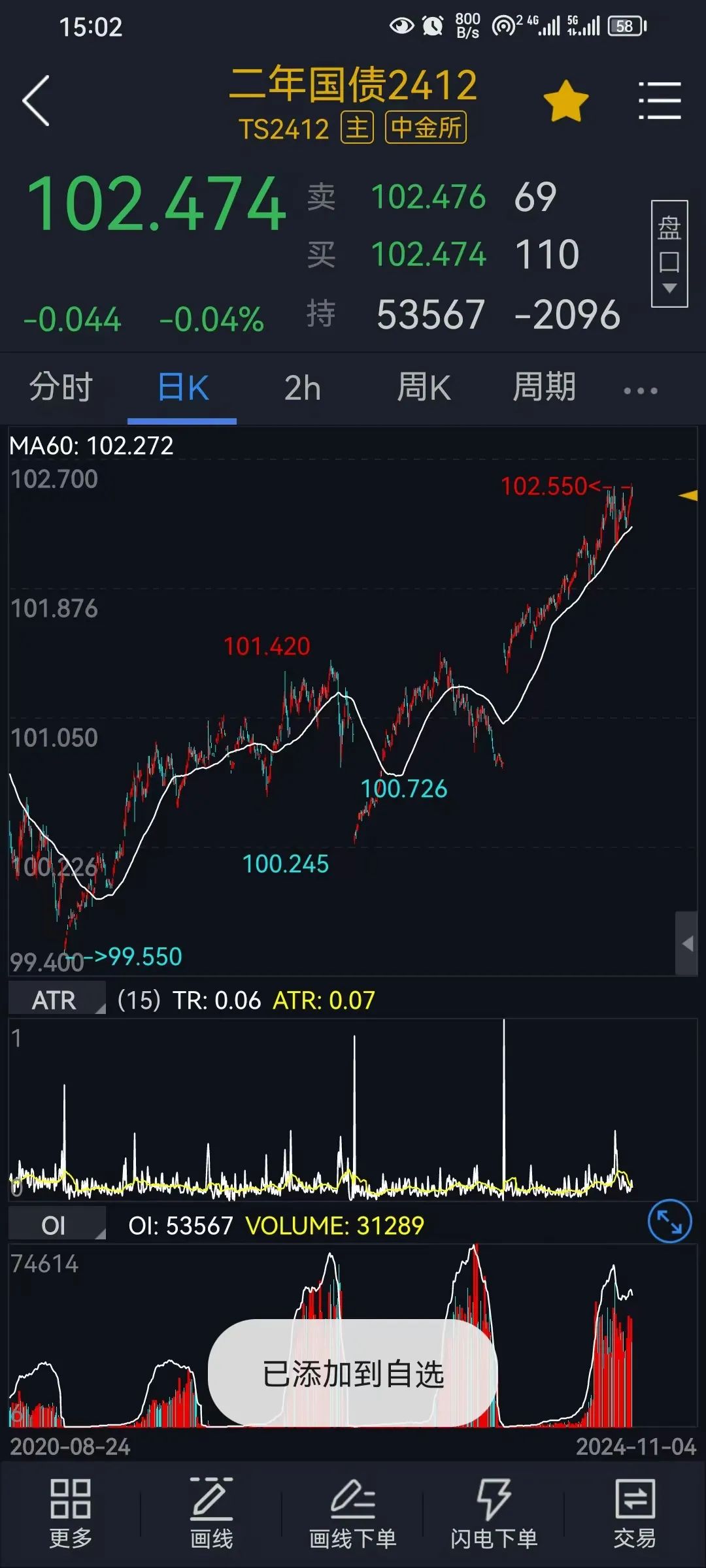Expand chart to fullscreen with the blue arrows icon

[669, 1222]
